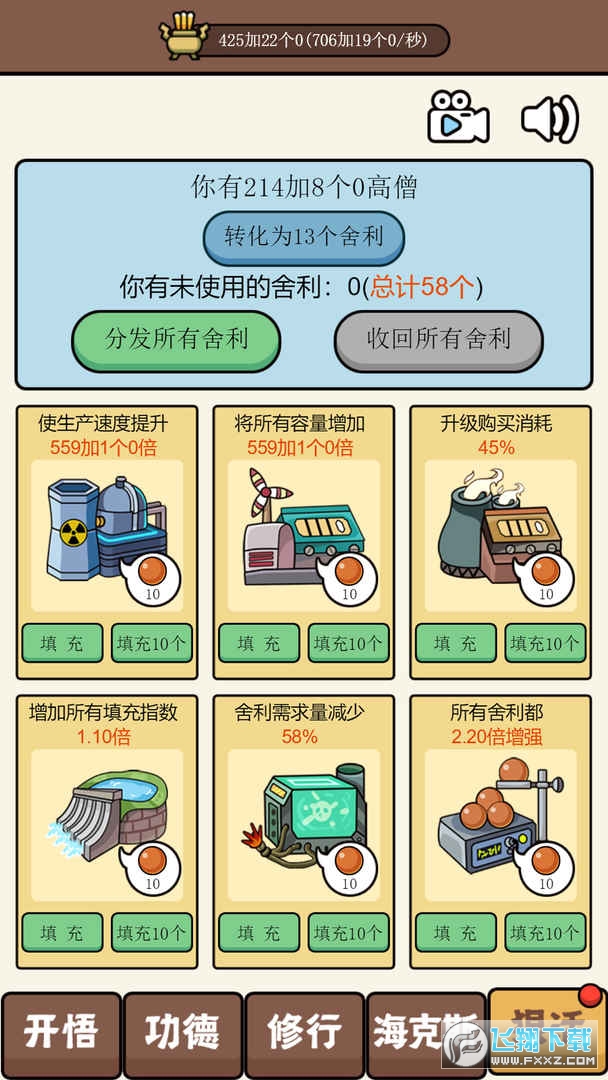Viewport: 608px width, 1080px height.
Task: Tap 分发所有舍利 green button
Action: click(176, 339)
